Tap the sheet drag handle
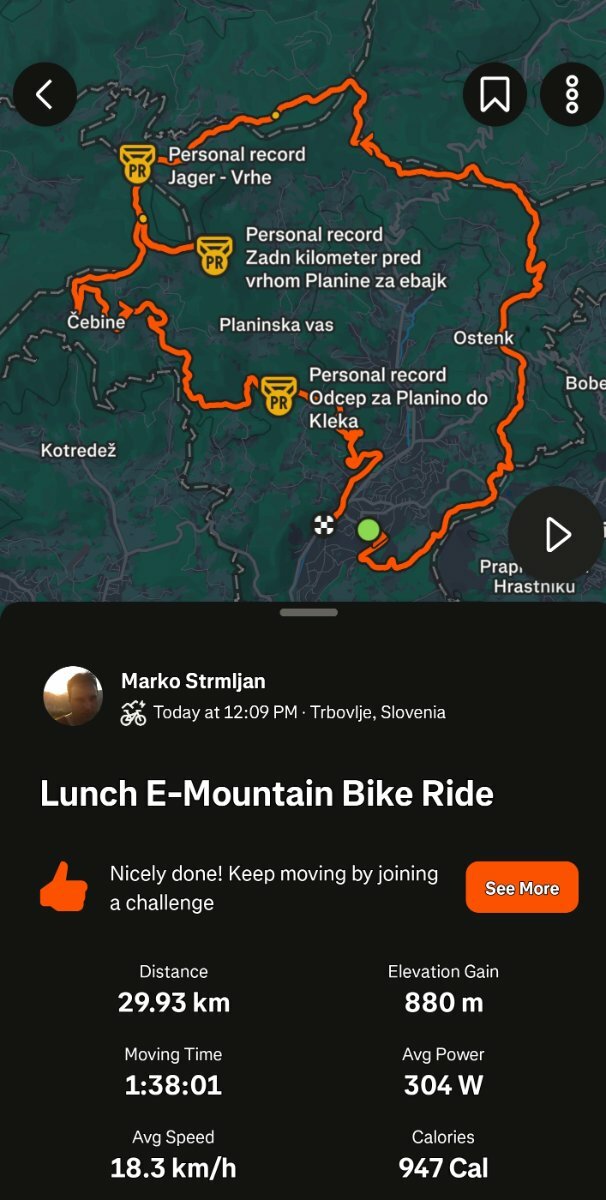606x1200 pixels. click(x=309, y=612)
